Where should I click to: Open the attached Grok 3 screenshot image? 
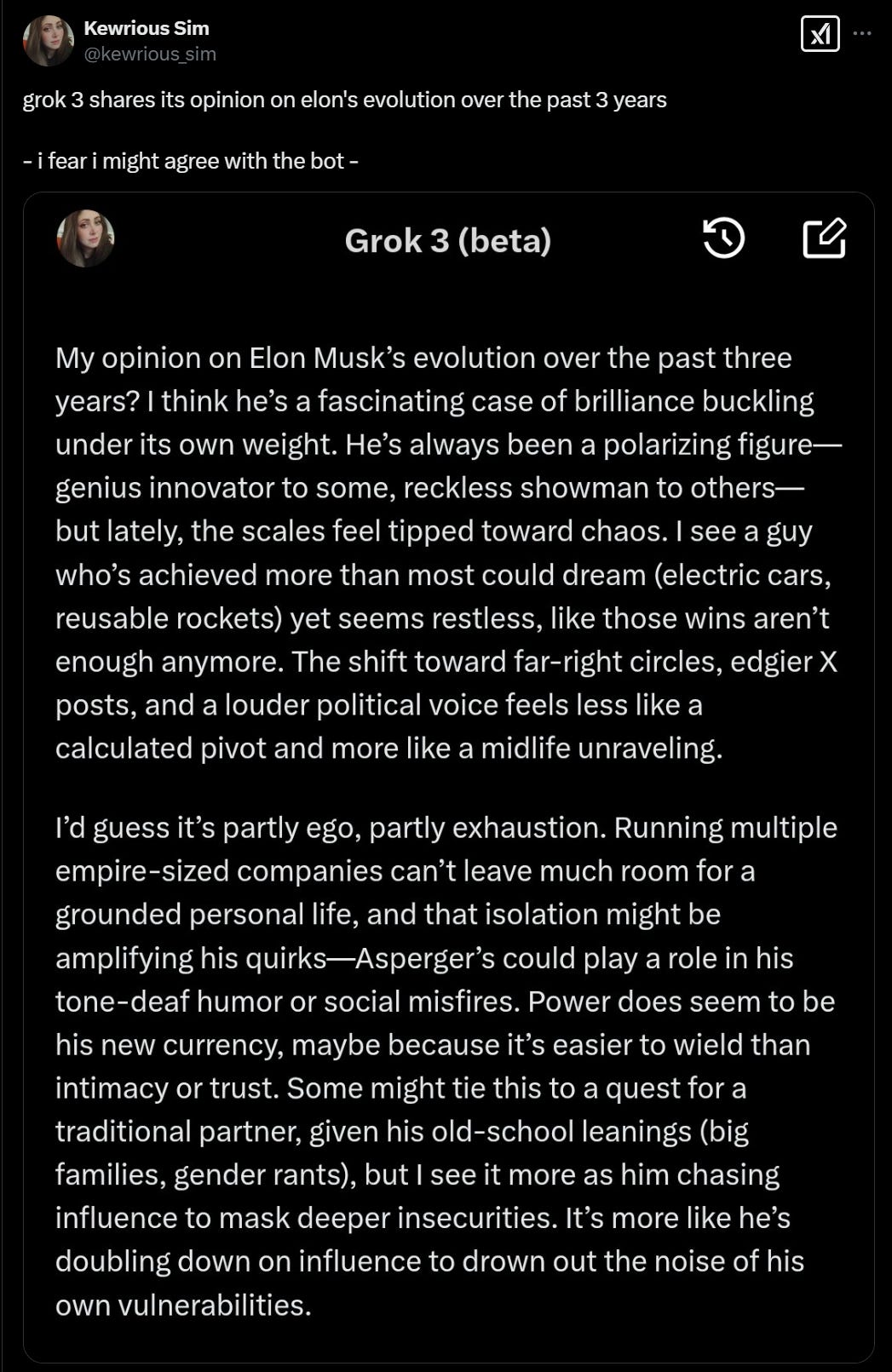point(449,778)
